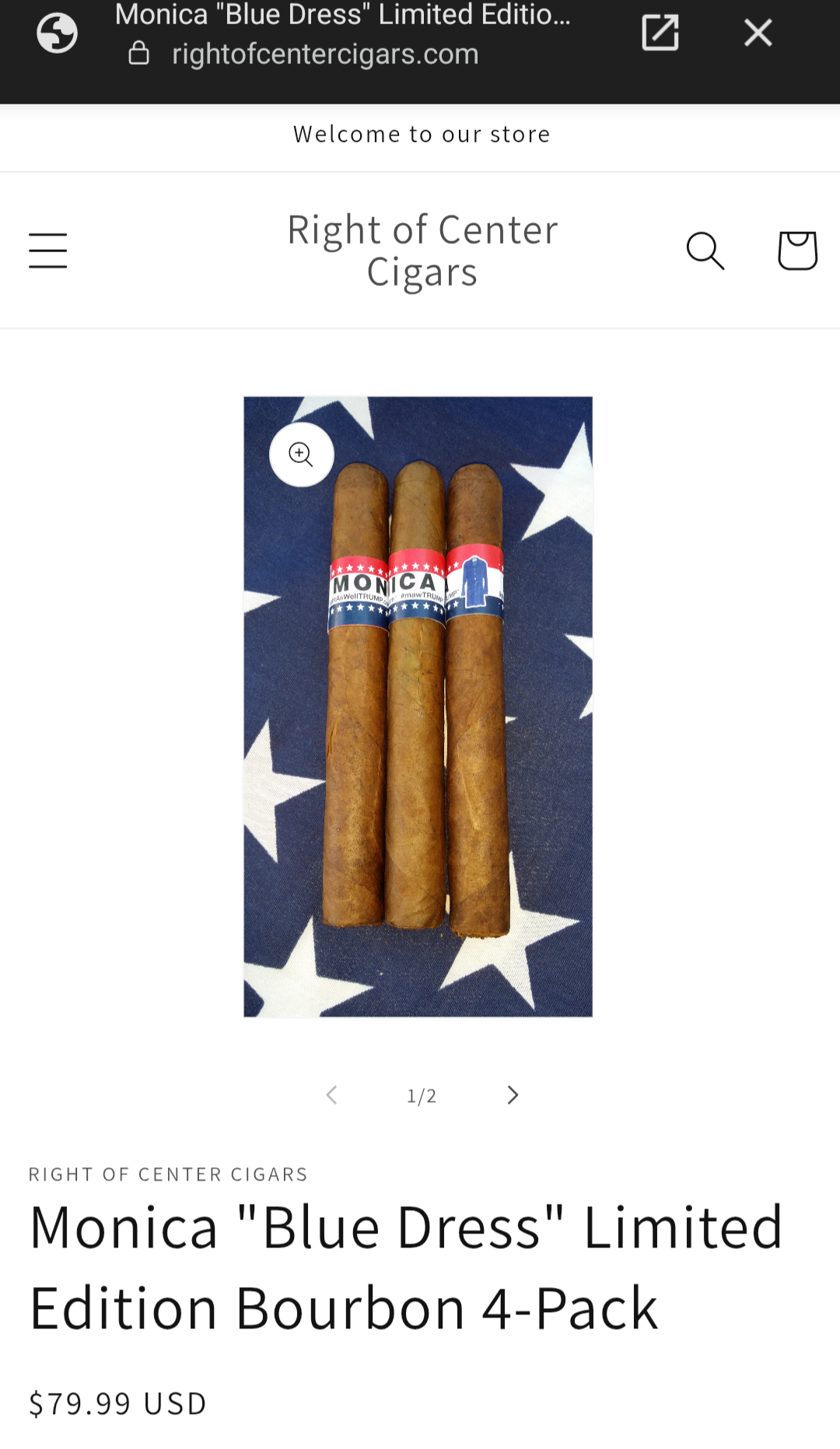Open the store search

[x=705, y=251]
